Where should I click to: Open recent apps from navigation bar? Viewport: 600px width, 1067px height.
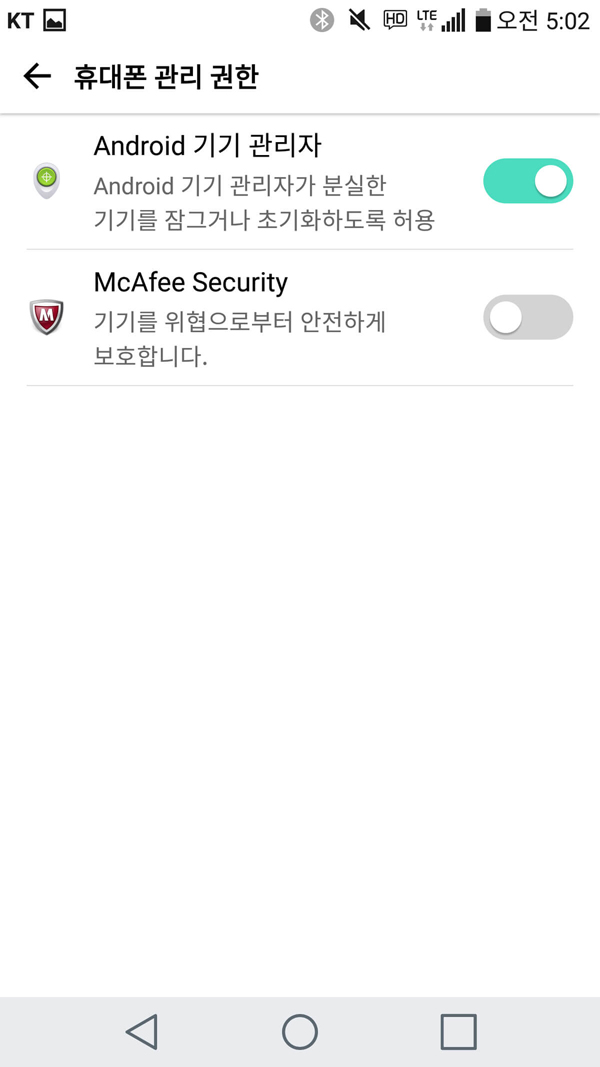tap(459, 1032)
